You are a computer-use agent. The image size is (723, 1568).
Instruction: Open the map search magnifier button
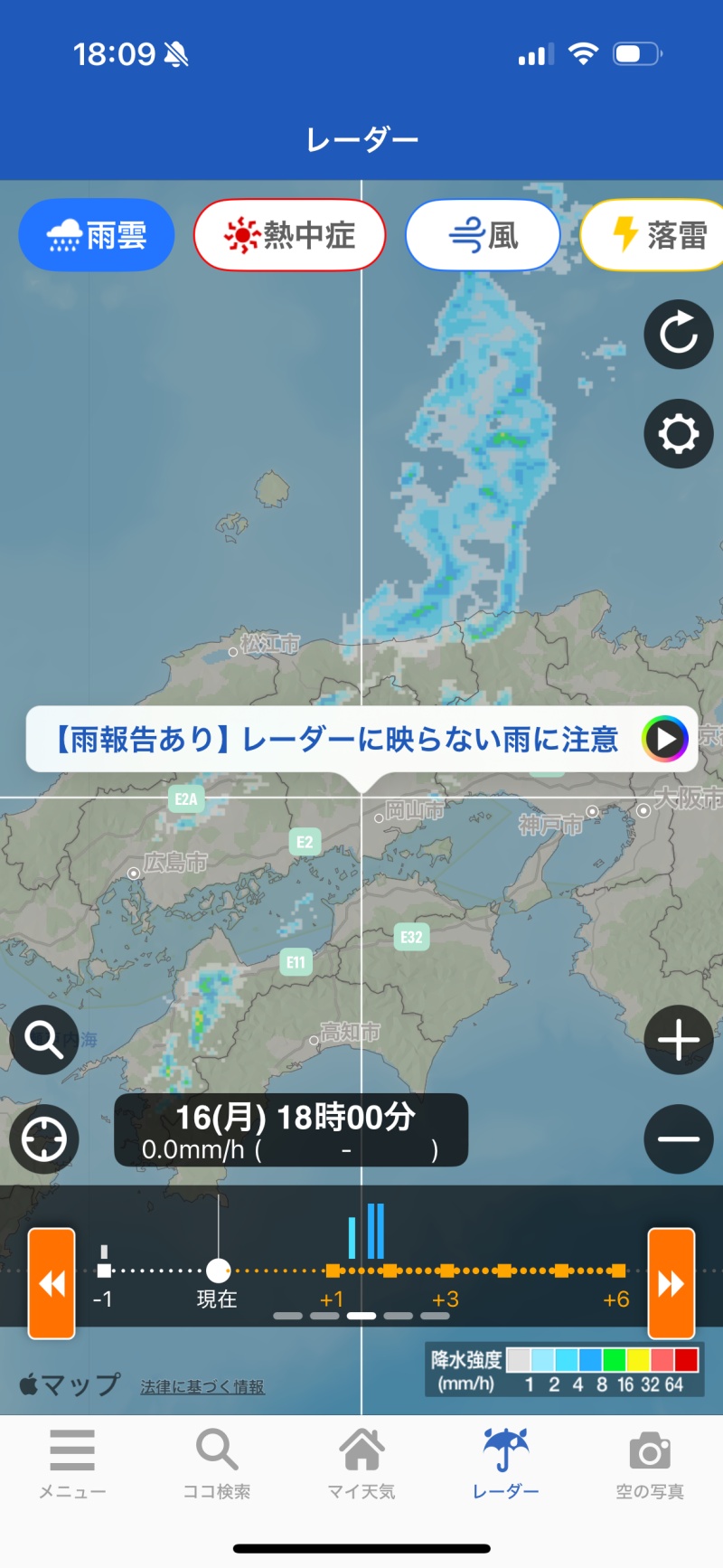(44, 1040)
